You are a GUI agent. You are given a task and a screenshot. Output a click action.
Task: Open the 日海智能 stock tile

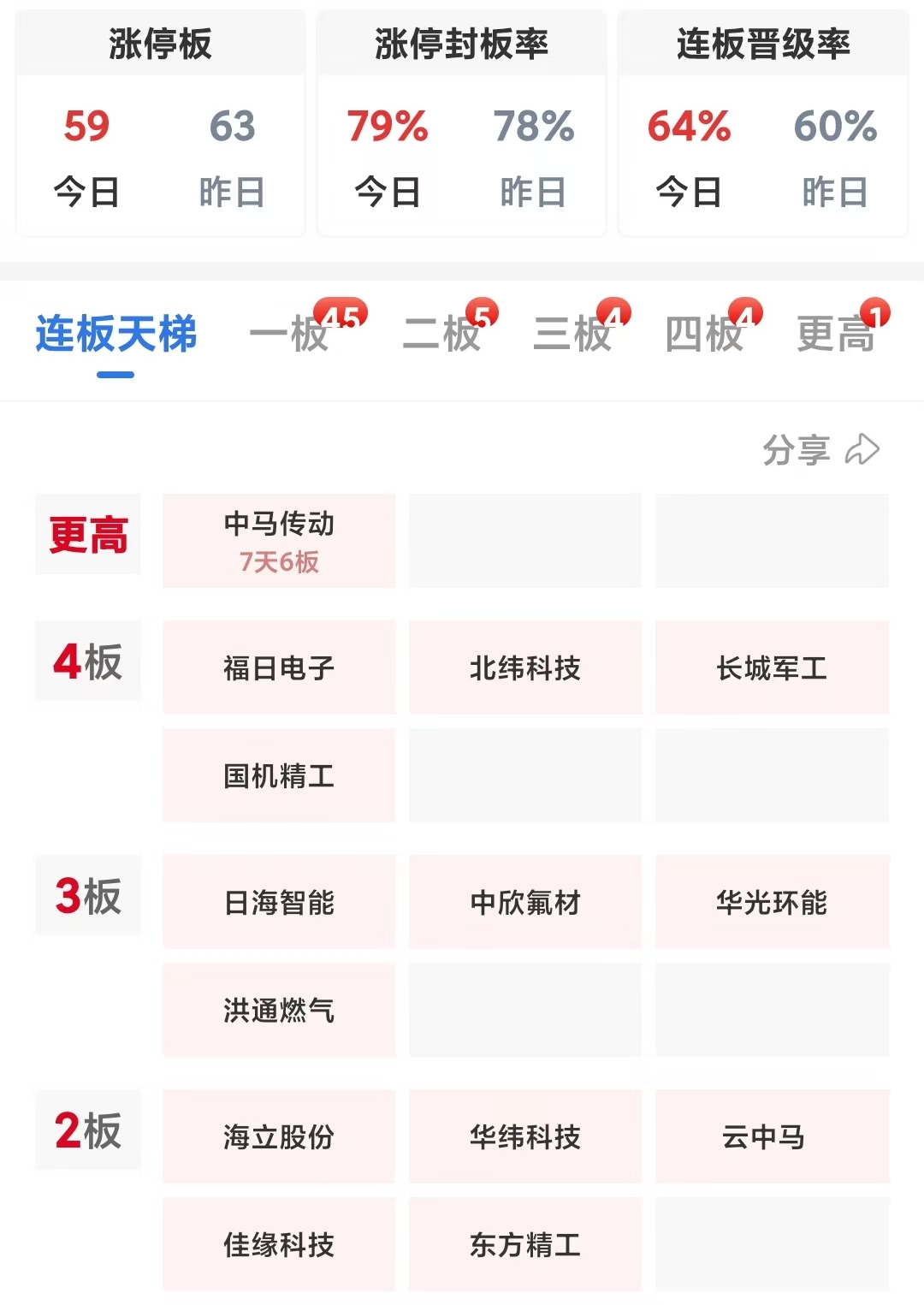(279, 902)
